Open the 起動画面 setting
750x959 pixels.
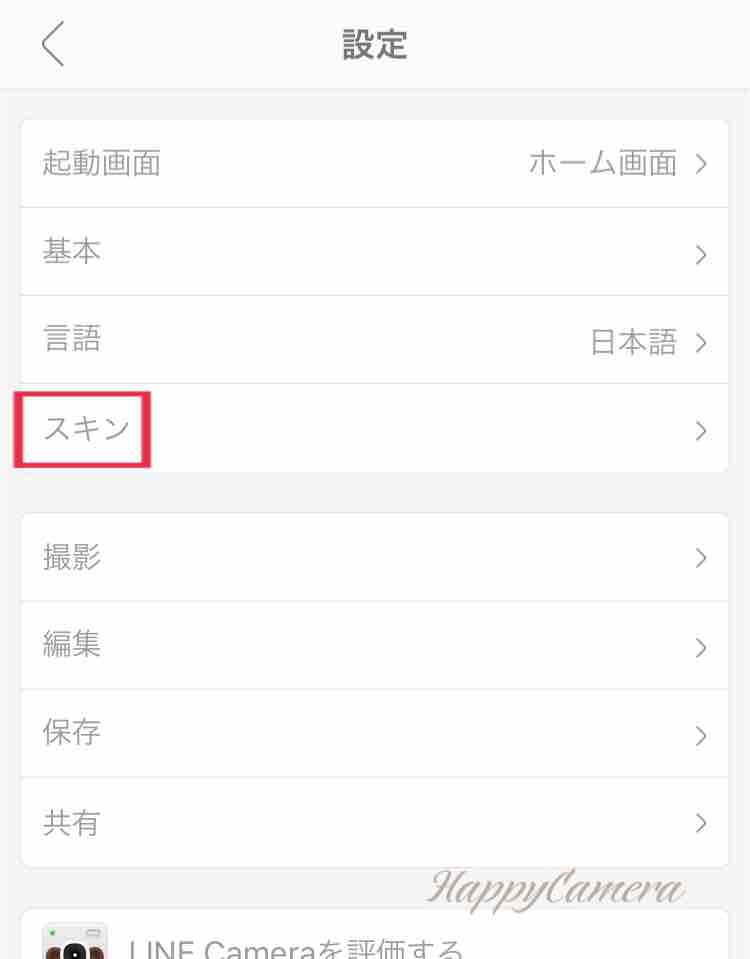click(374, 163)
